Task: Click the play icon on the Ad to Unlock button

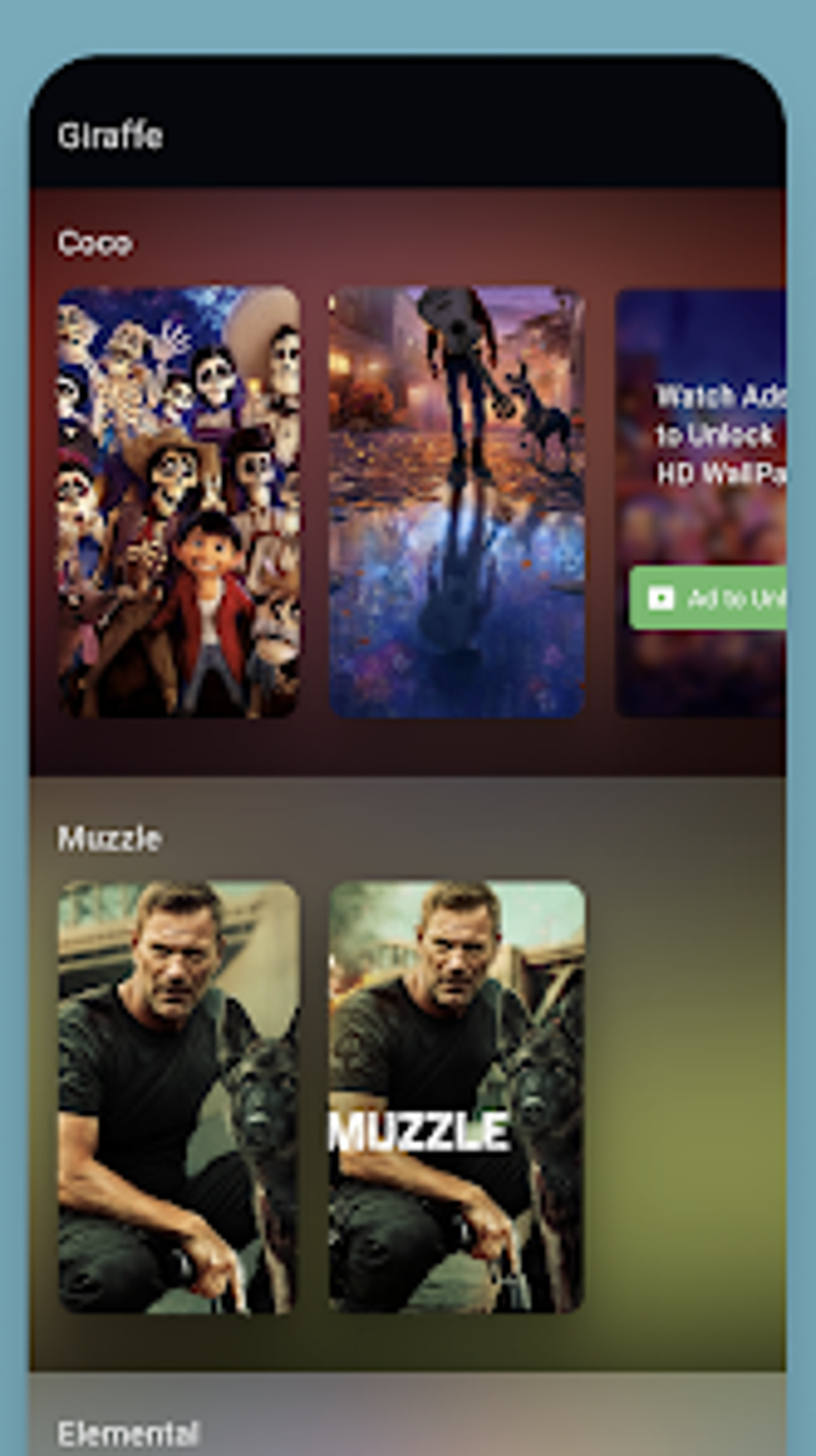Action: point(661,597)
